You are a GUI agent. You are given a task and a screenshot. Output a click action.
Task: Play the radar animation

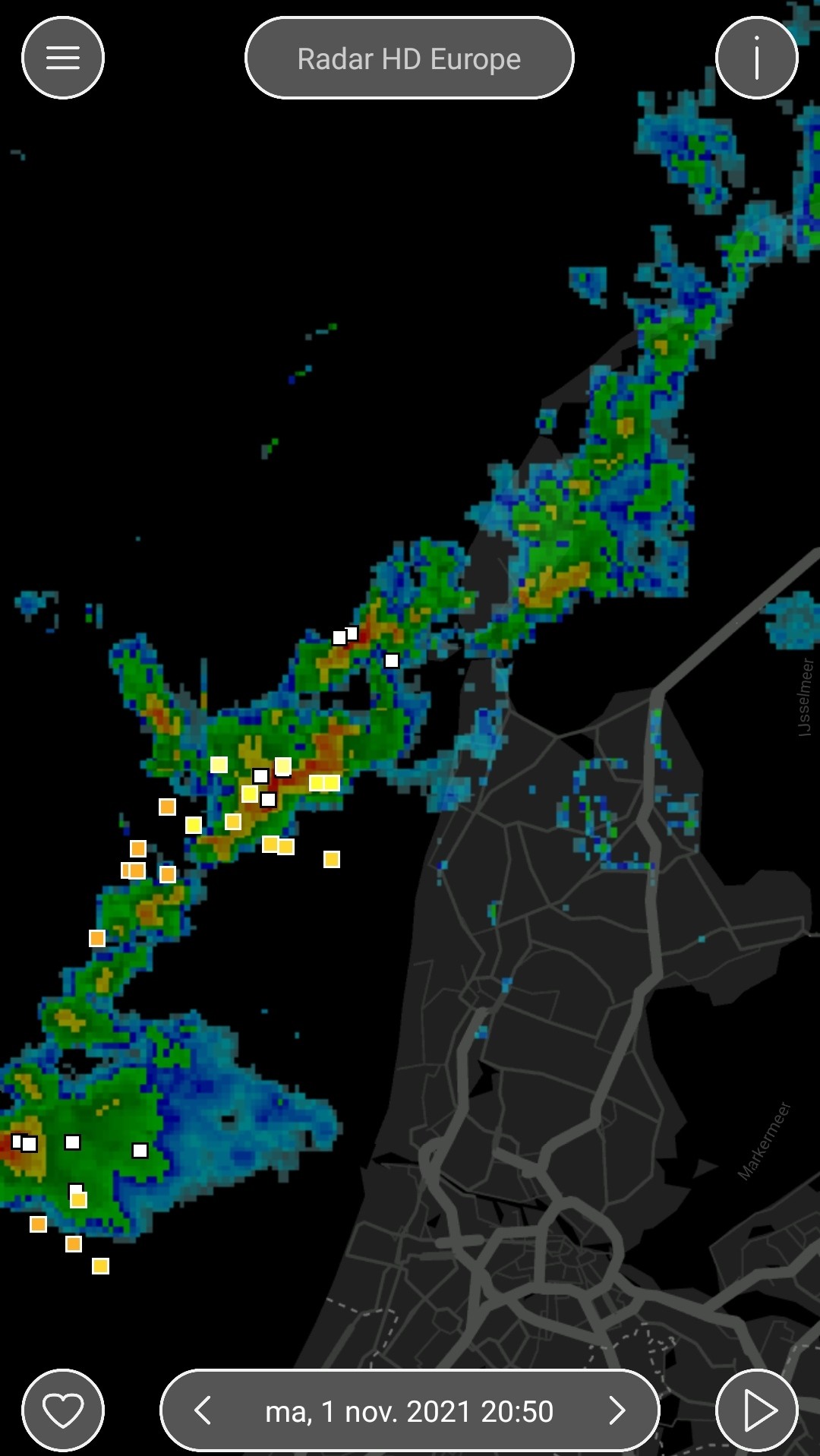click(757, 1410)
